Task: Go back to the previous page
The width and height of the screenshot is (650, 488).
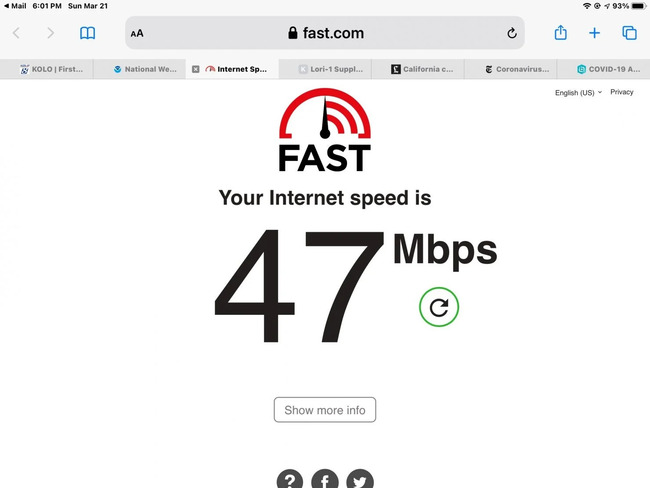Action: [16, 33]
